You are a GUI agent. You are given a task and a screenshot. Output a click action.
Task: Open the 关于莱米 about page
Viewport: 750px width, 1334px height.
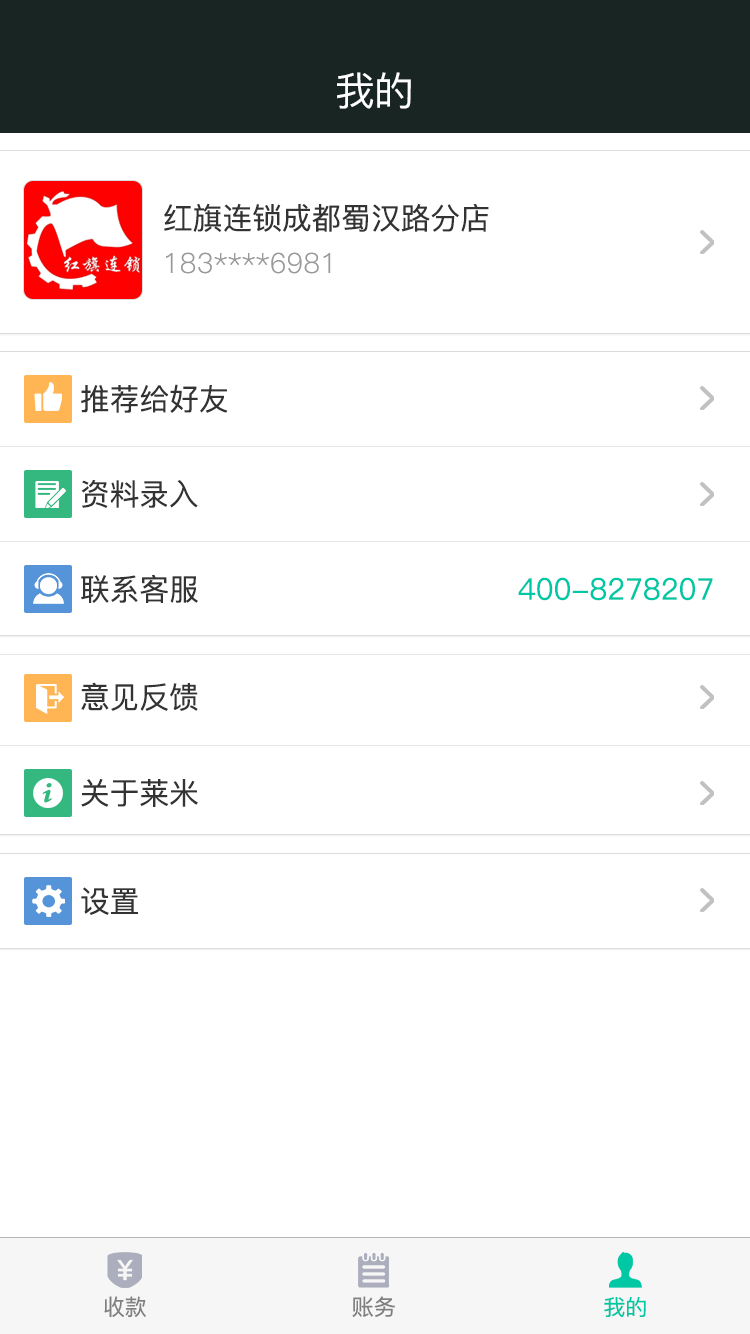(x=375, y=793)
